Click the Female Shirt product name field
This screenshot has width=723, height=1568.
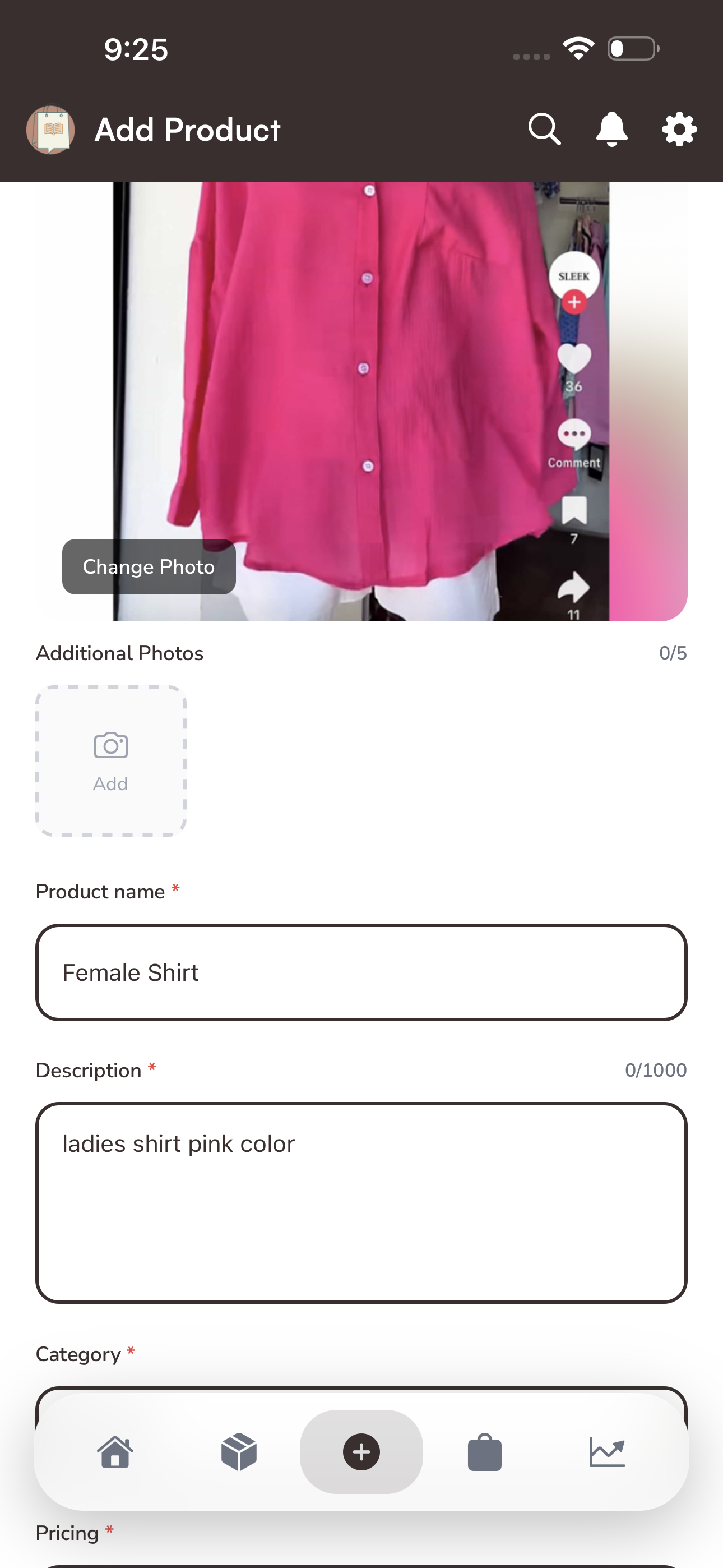(x=361, y=972)
